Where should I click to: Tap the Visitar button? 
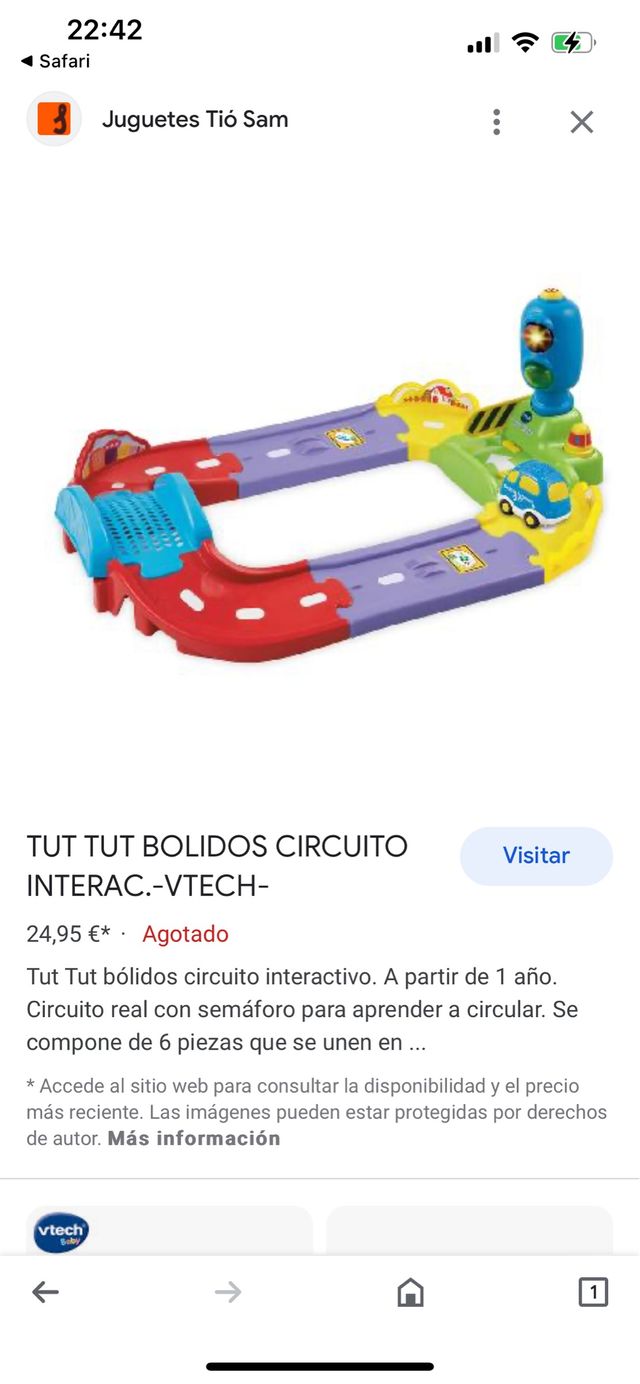coord(536,856)
